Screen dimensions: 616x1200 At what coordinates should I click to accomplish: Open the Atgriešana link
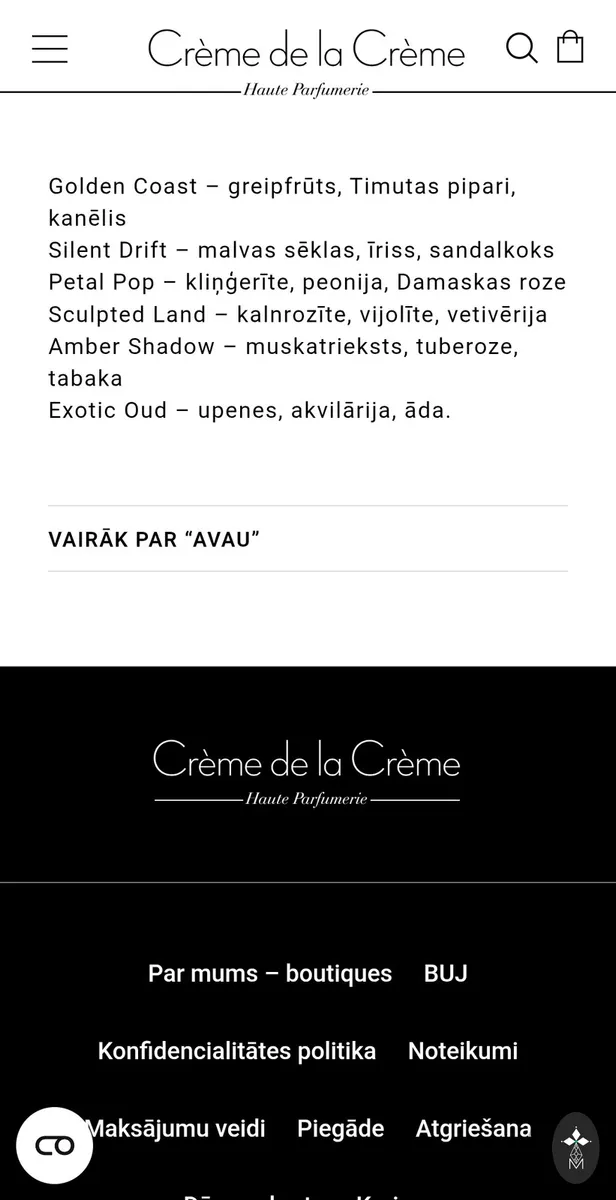pyautogui.click(x=474, y=1129)
